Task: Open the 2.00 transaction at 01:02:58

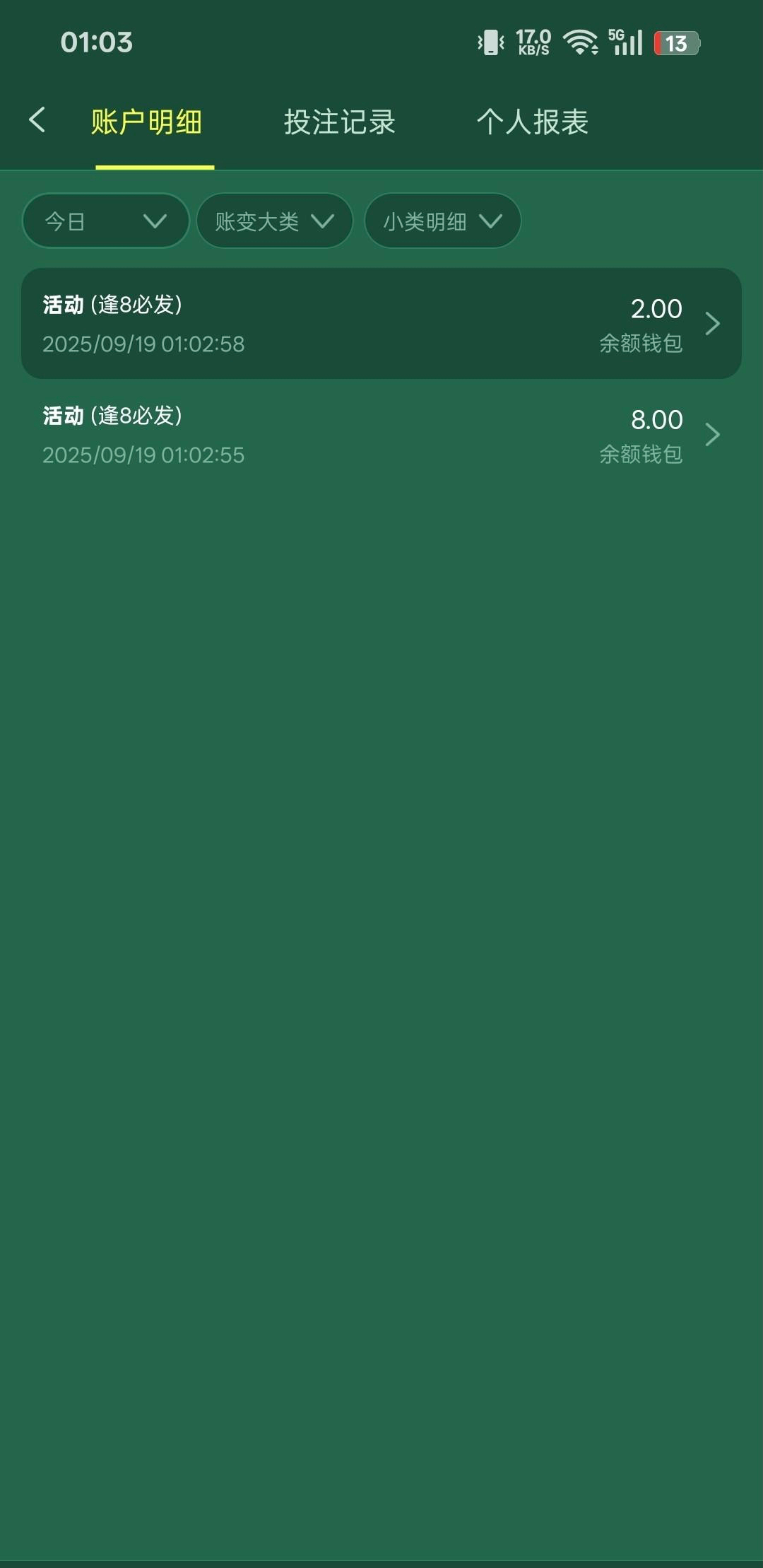Action: click(381, 324)
